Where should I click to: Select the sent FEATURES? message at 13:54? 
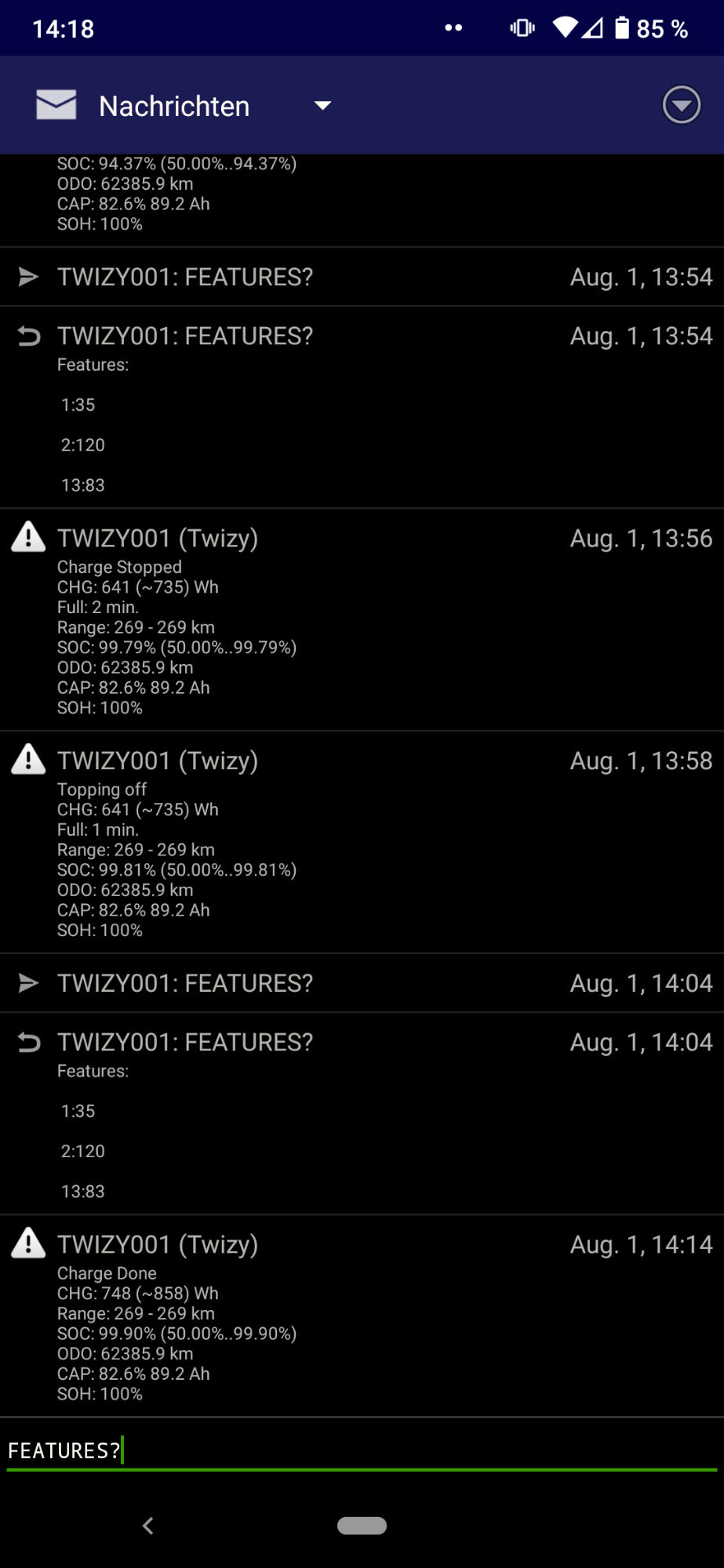[x=361, y=278]
